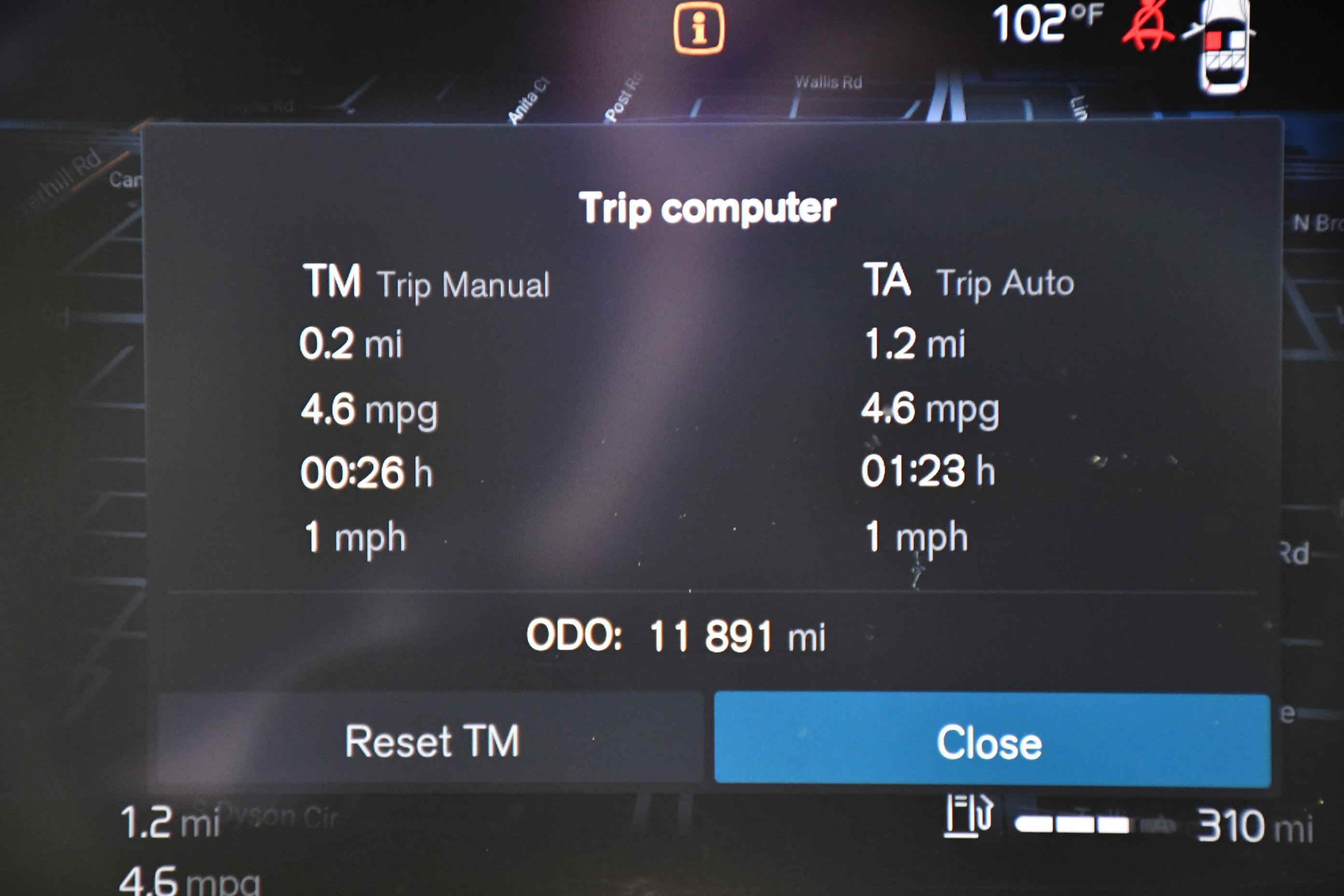Screen dimensions: 1344x896
Task: Close the Trip computer dialog
Action: pyautogui.click(x=992, y=741)
